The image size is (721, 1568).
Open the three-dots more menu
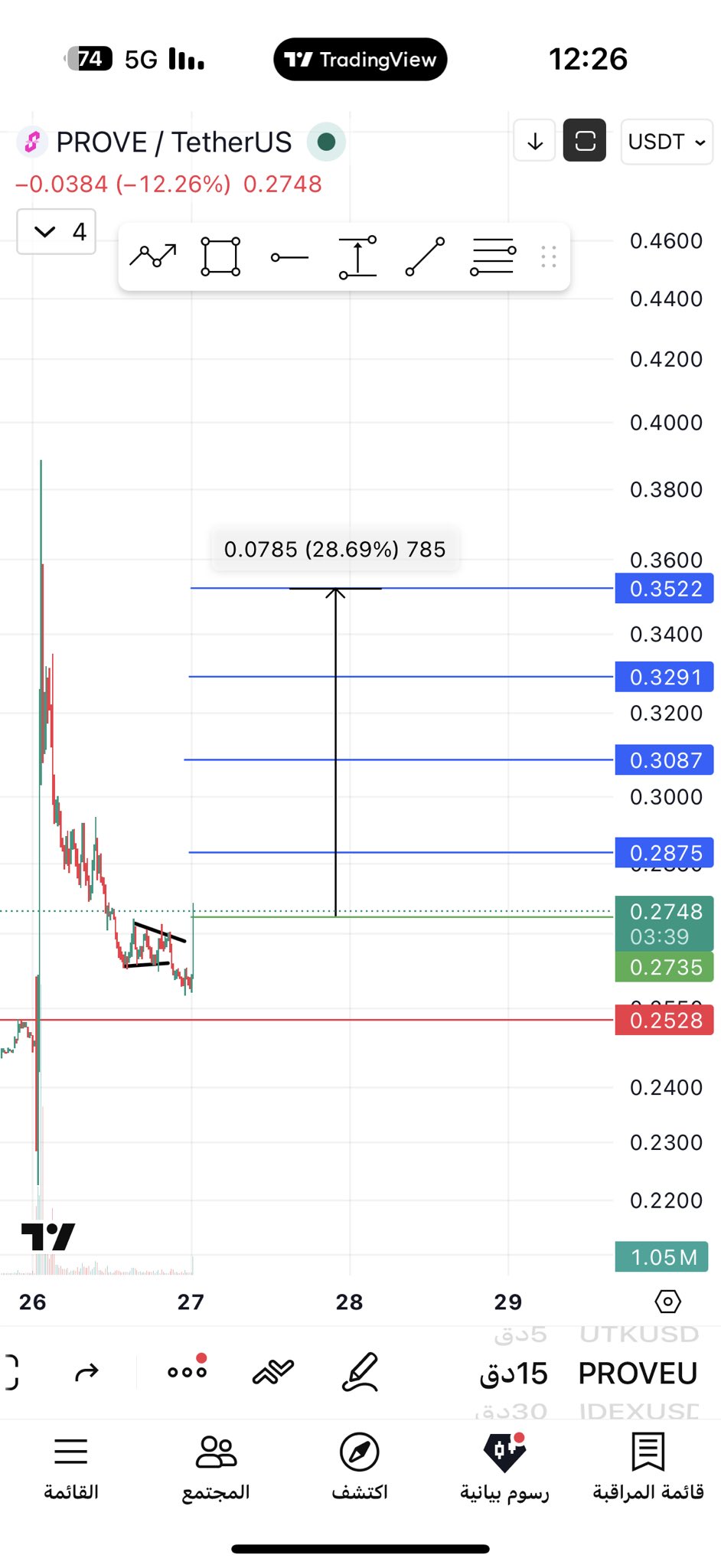187,1372
